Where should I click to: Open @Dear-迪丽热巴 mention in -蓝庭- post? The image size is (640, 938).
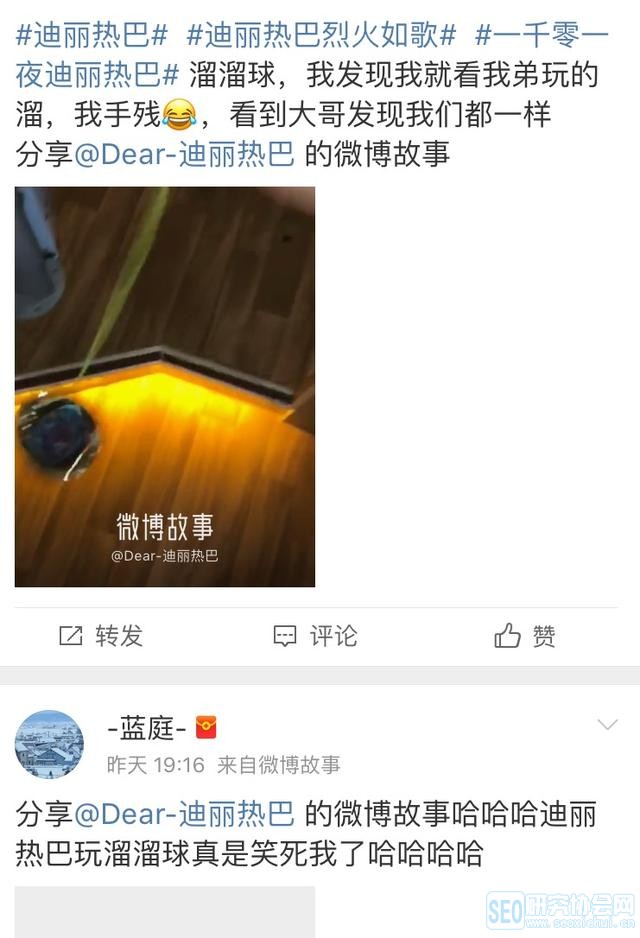point(184,814)
